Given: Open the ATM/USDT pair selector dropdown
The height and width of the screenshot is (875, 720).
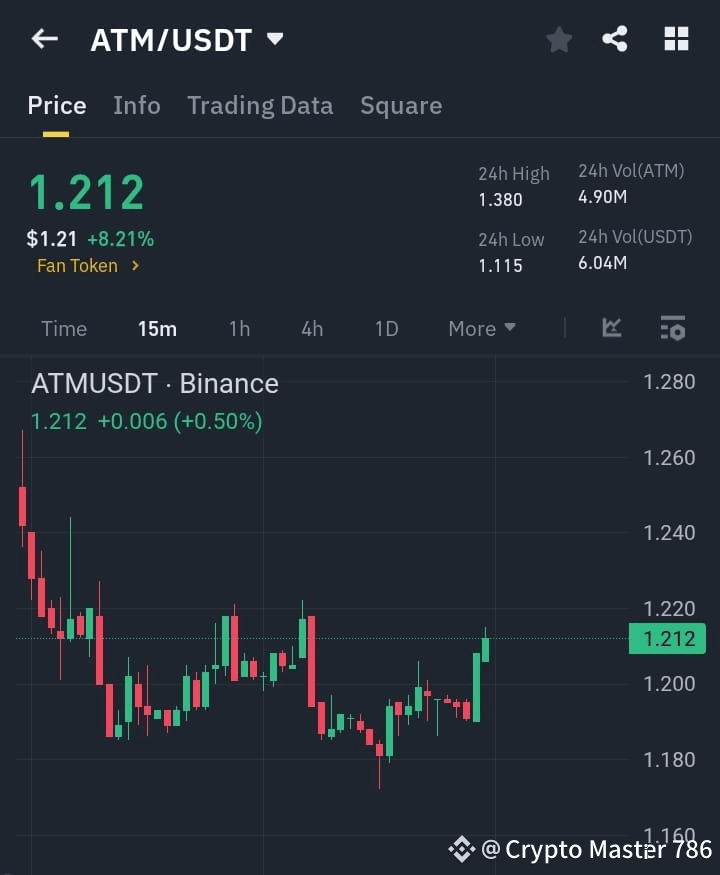Looking at the screenshot, I should [x=186, y=40].
